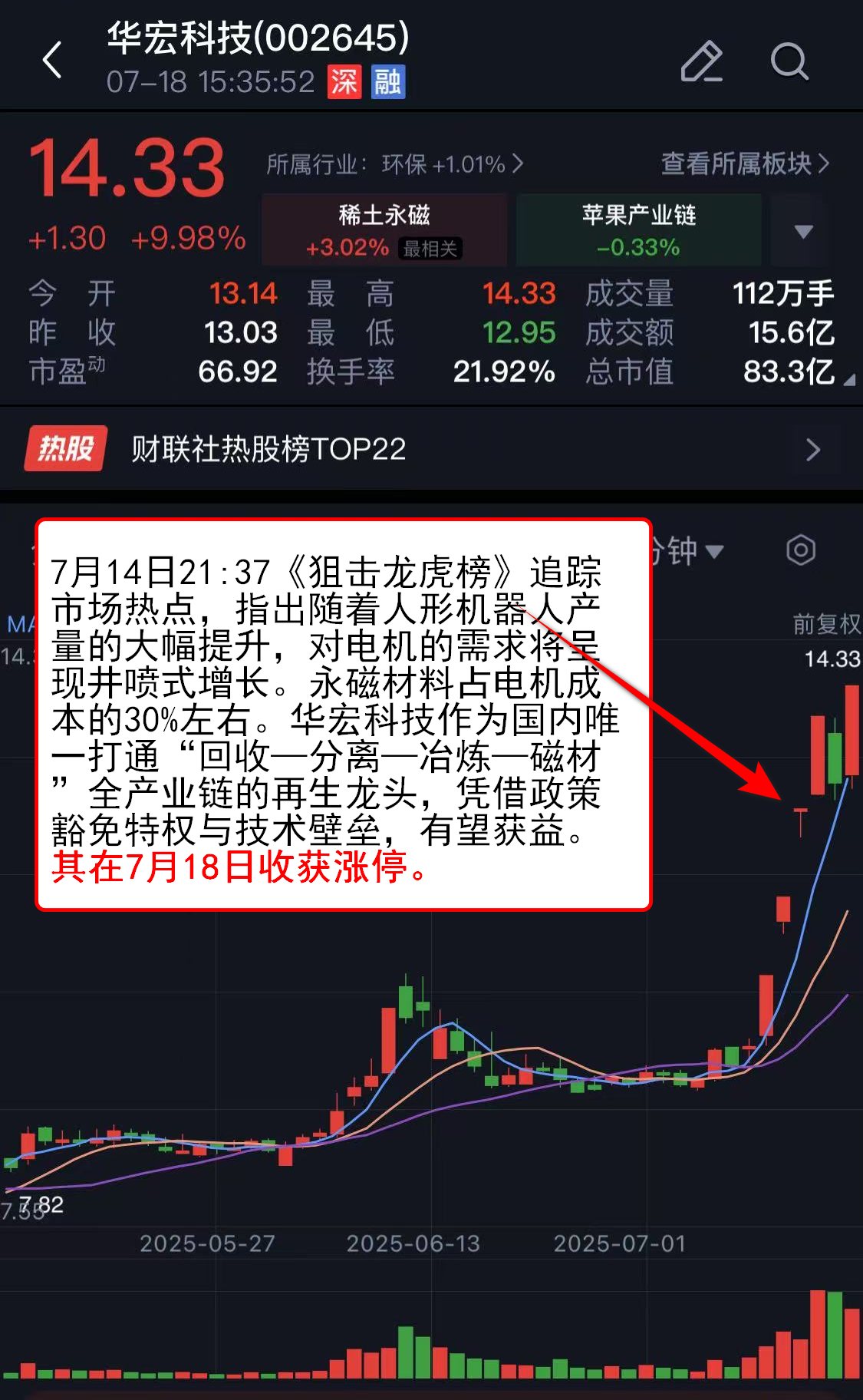
Task: Open the 苹果产业链 sector chip
Action: pyautogui.click(x=638, y=229)
